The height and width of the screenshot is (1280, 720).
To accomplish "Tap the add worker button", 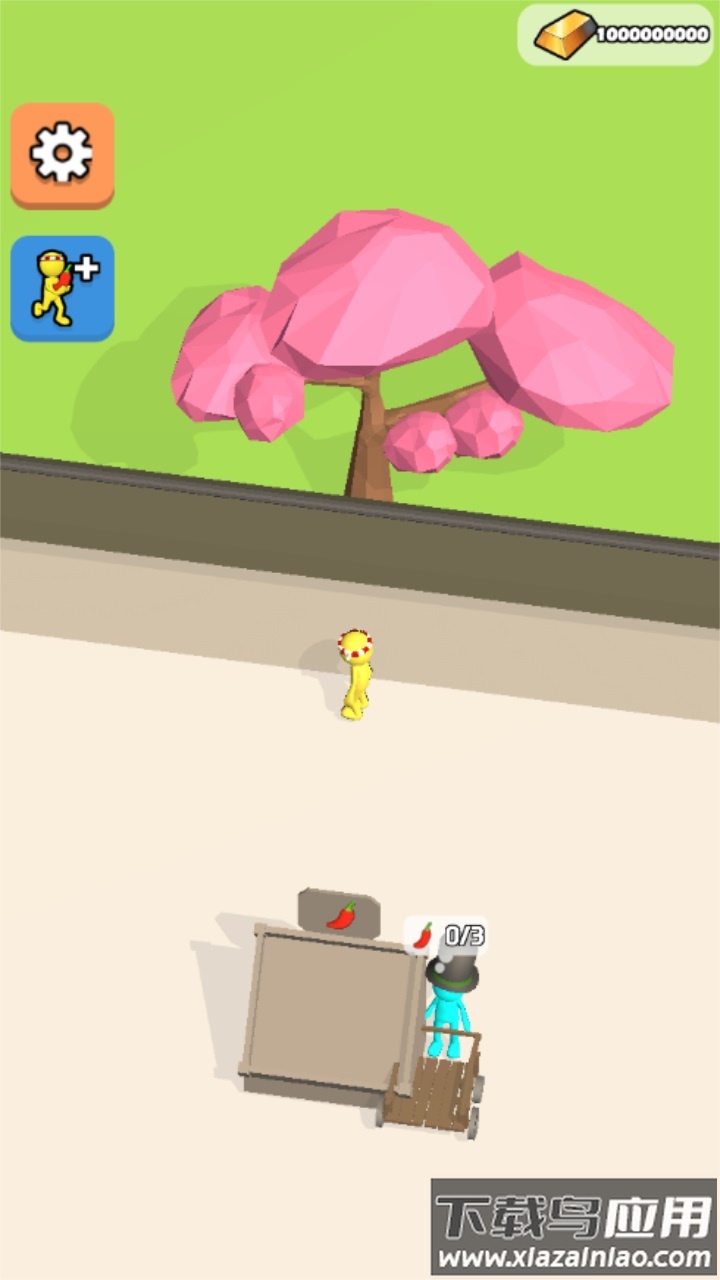I will [x=62, y=288].
